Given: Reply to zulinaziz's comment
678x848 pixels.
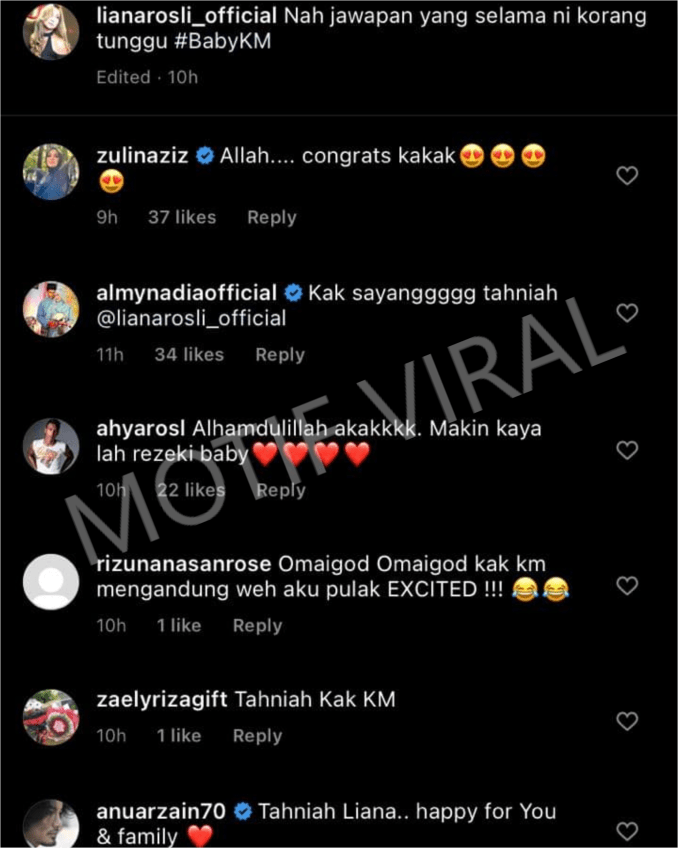Looking at the screenshot, I should (x=271, y=217).
